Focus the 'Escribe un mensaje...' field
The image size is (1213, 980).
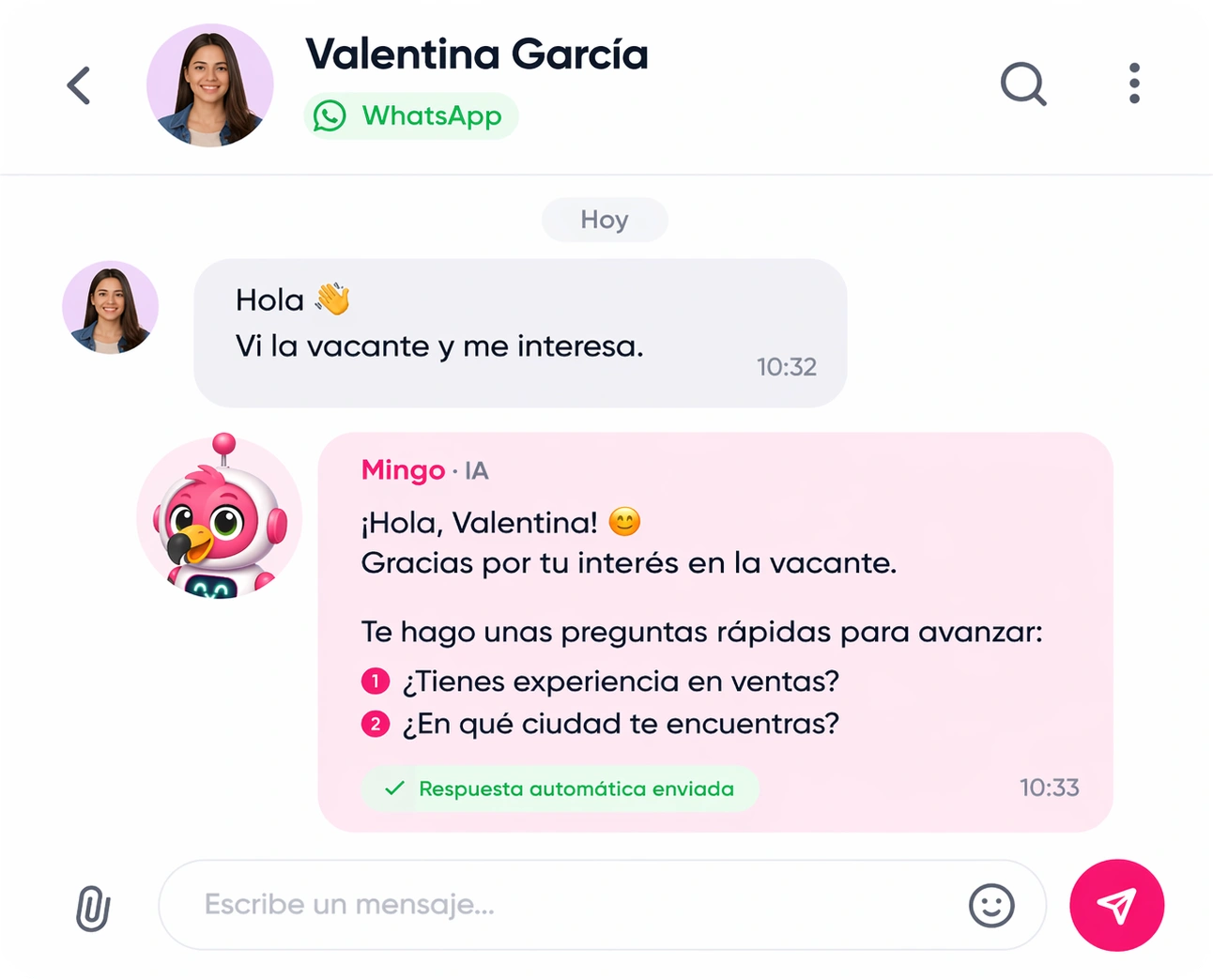(563, 905)
